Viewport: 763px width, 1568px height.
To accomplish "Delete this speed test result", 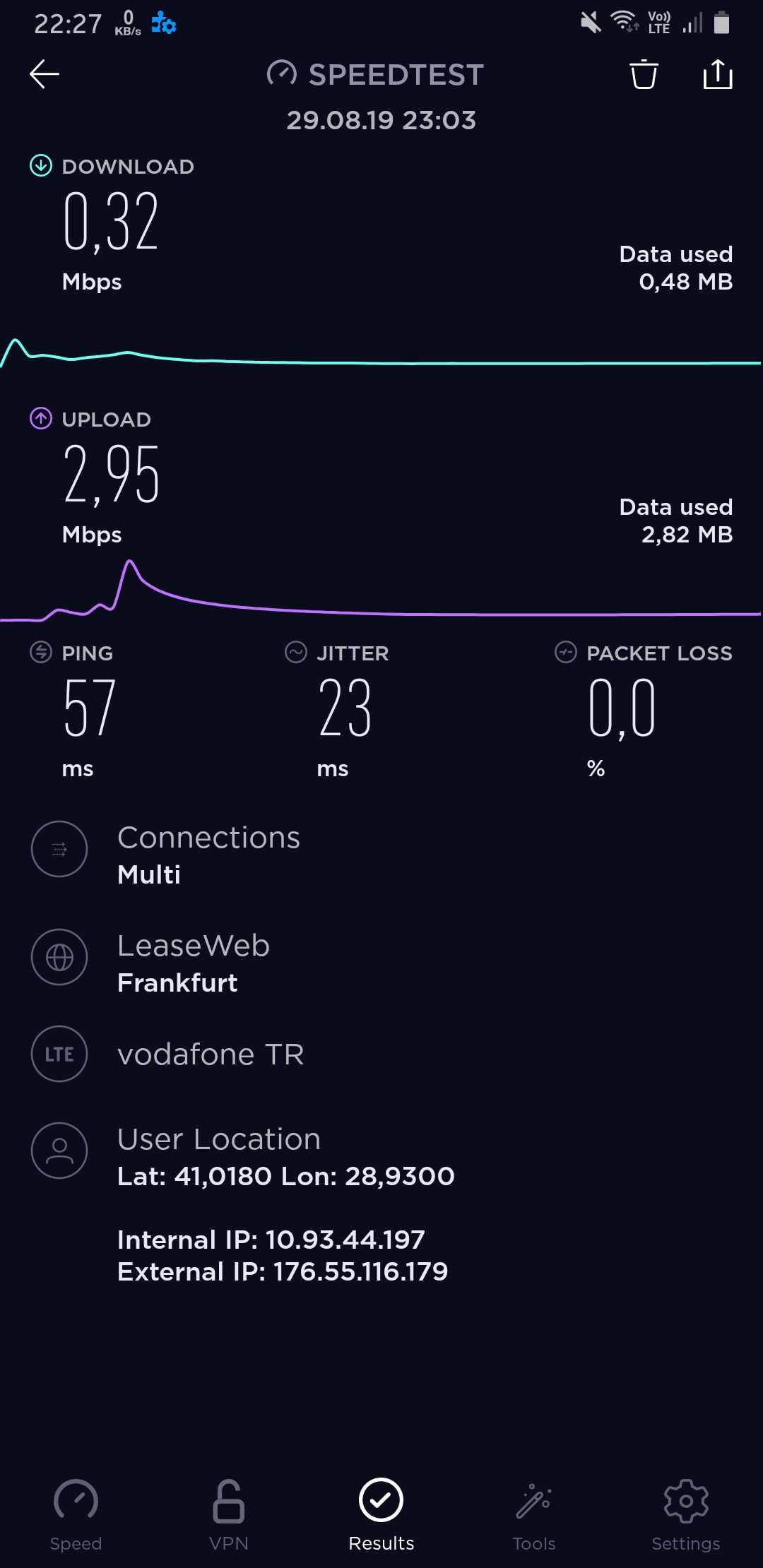I will tap(644, 74).
